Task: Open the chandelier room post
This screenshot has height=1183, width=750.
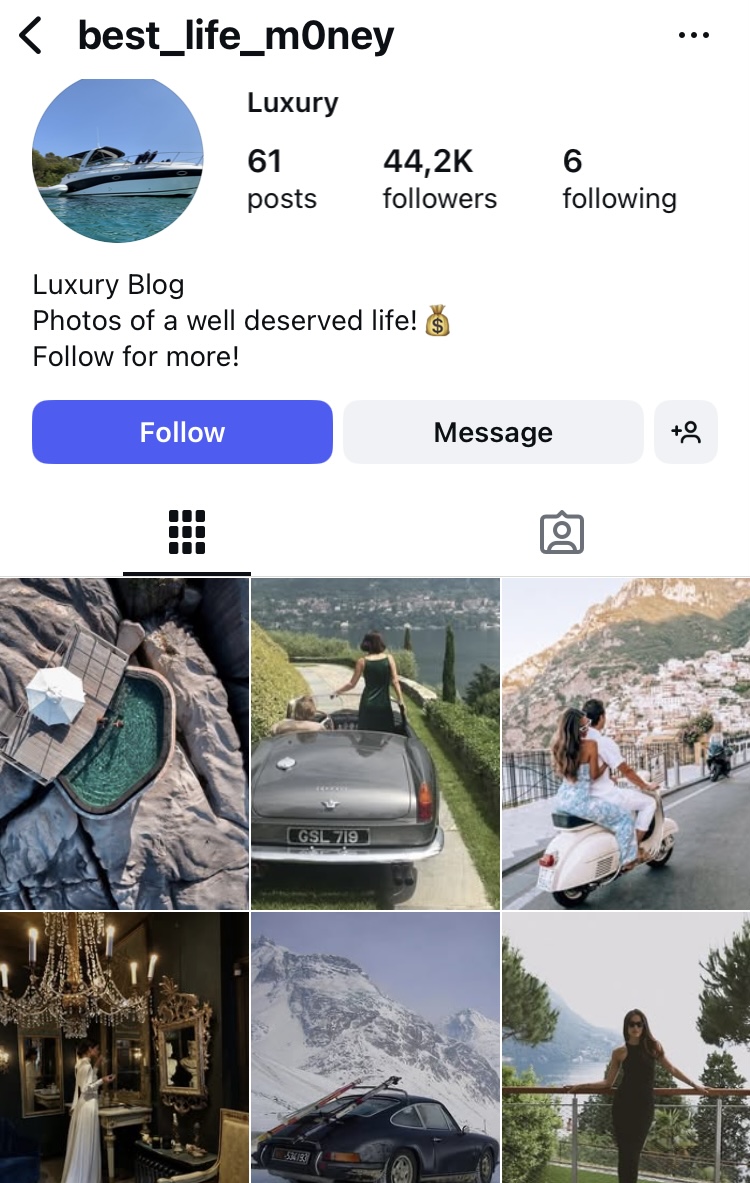Action: 124,1047
